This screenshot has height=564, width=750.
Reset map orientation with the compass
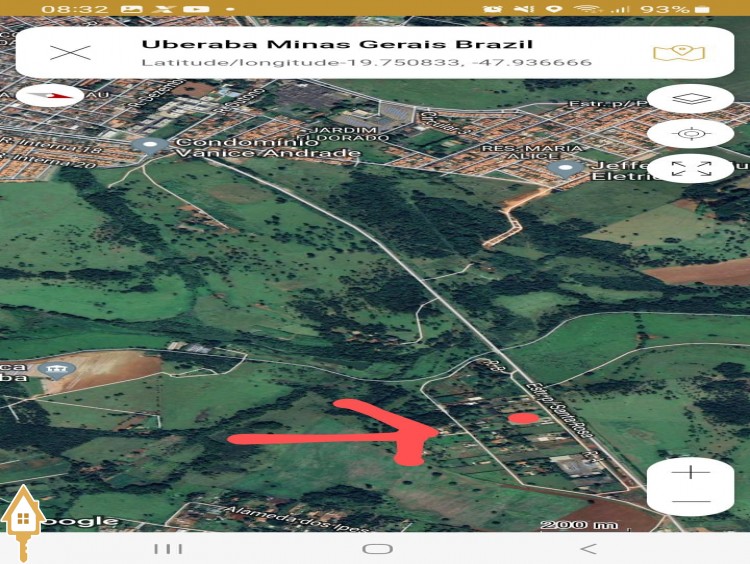tap(50, 96)
